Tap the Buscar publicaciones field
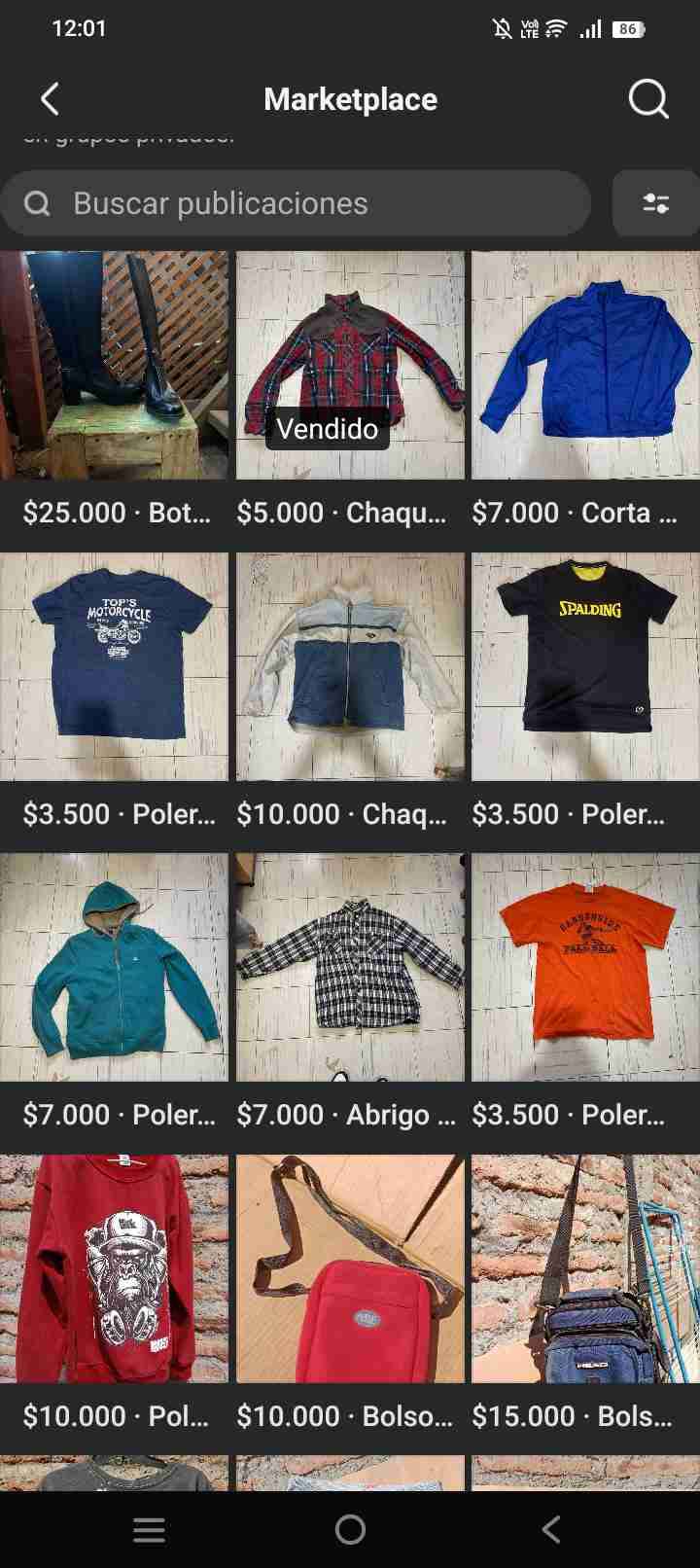 pos(296,203)
